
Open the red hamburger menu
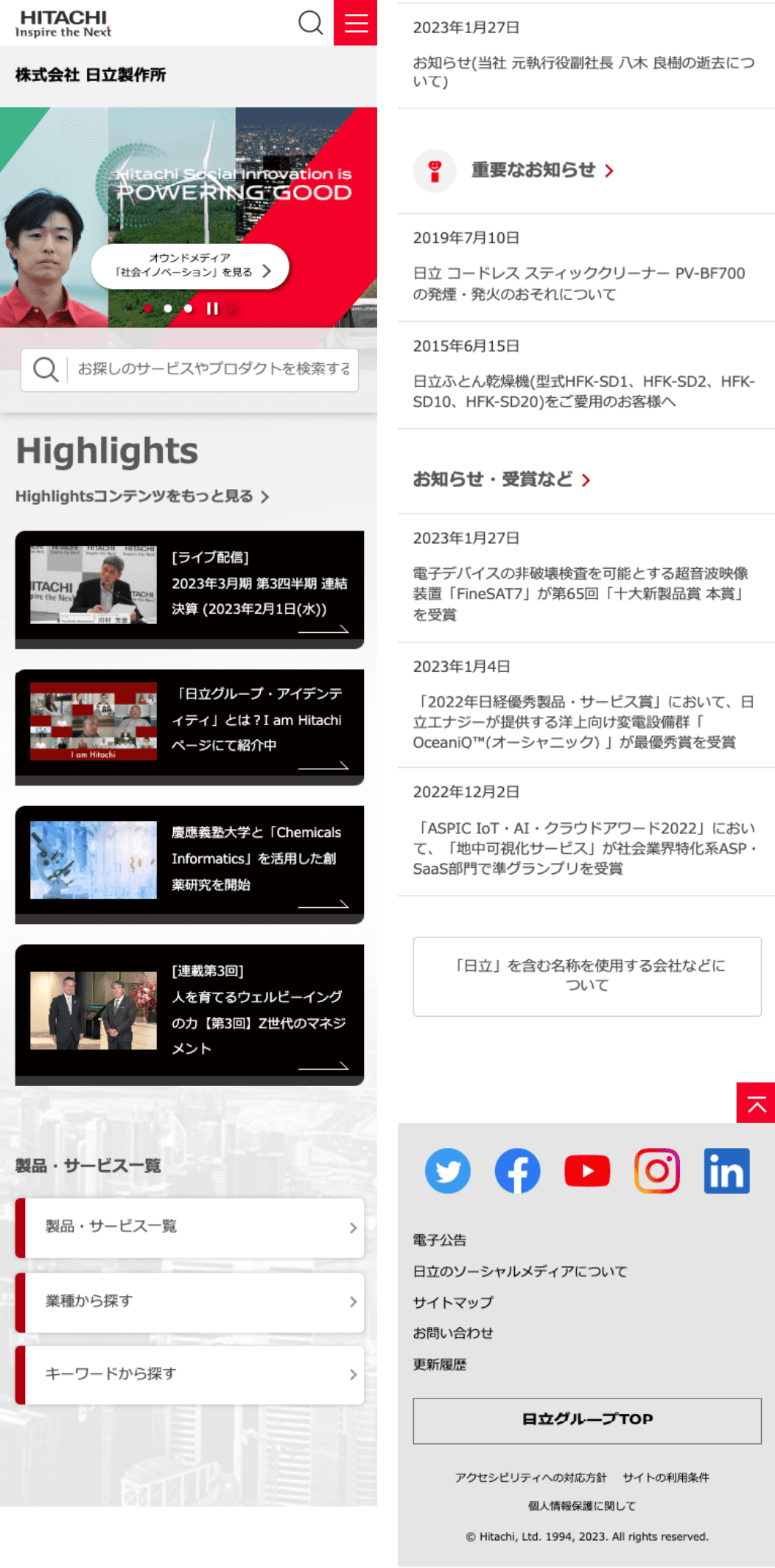pyautogui.click(x=356, y=23)
